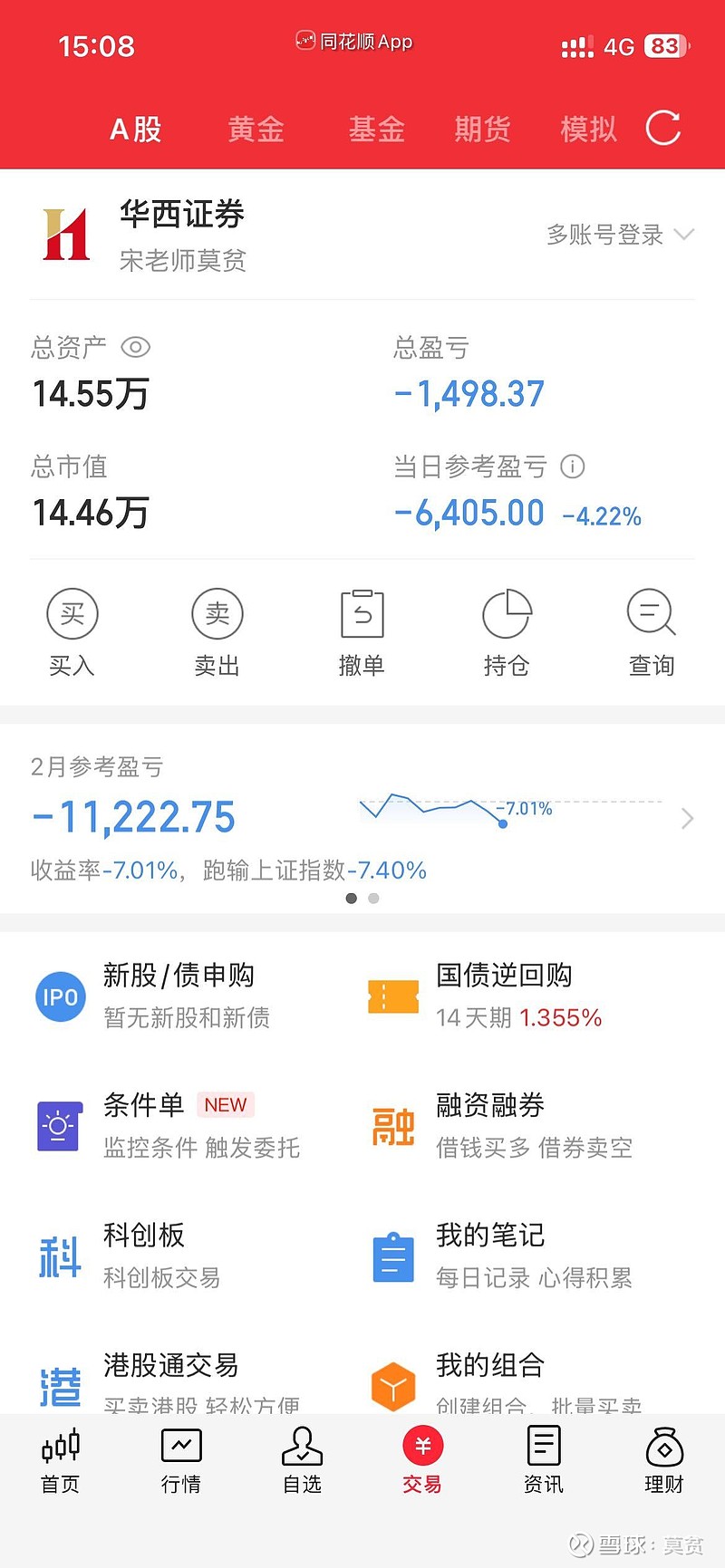Expand the 多账号登录 dropdown
This screenshot has height=1568, width=725.
(x=621, y=235)
